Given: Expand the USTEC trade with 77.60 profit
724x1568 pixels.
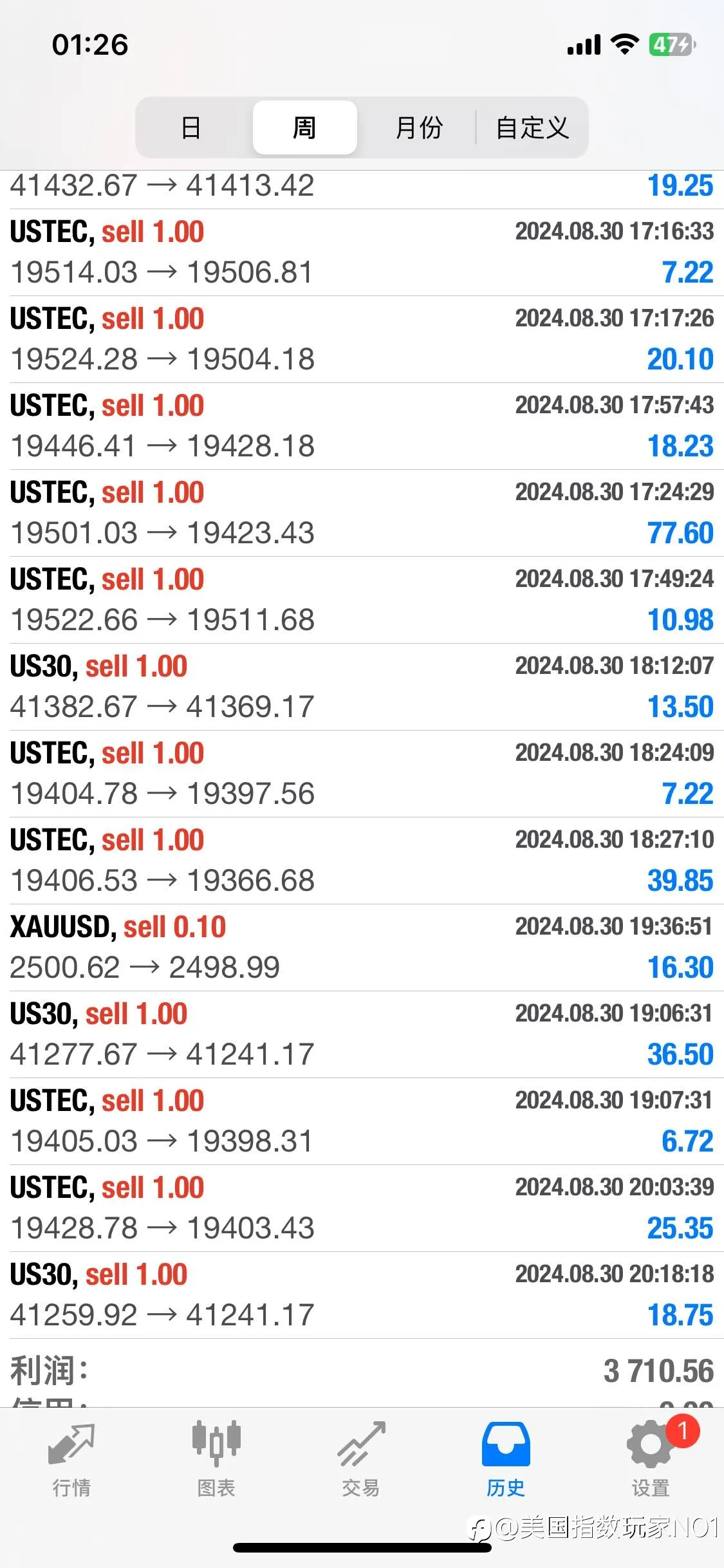Looking at the screenshot, I should pyautogui.click(x=362, y=513).
